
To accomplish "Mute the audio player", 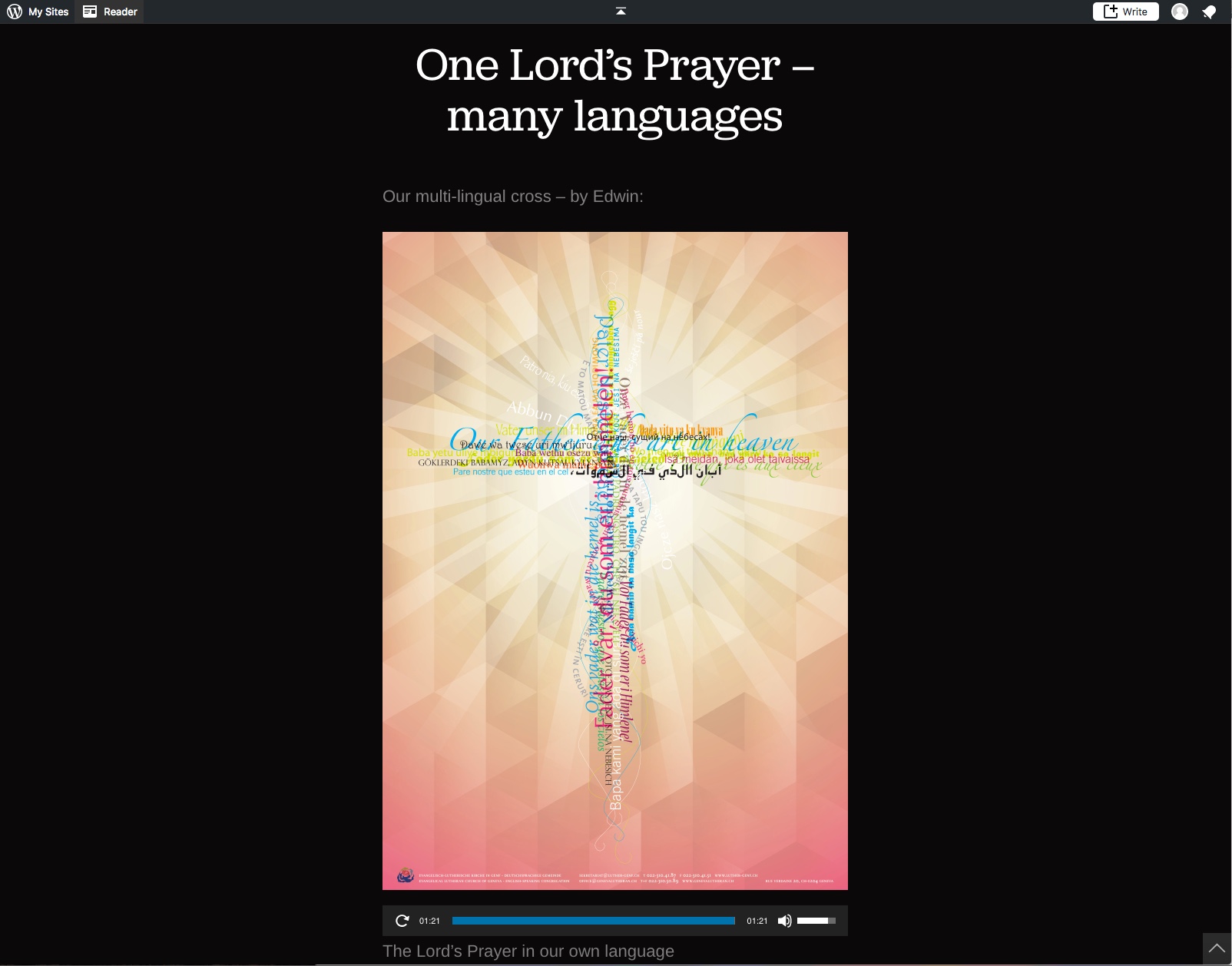I will [784, 921].
